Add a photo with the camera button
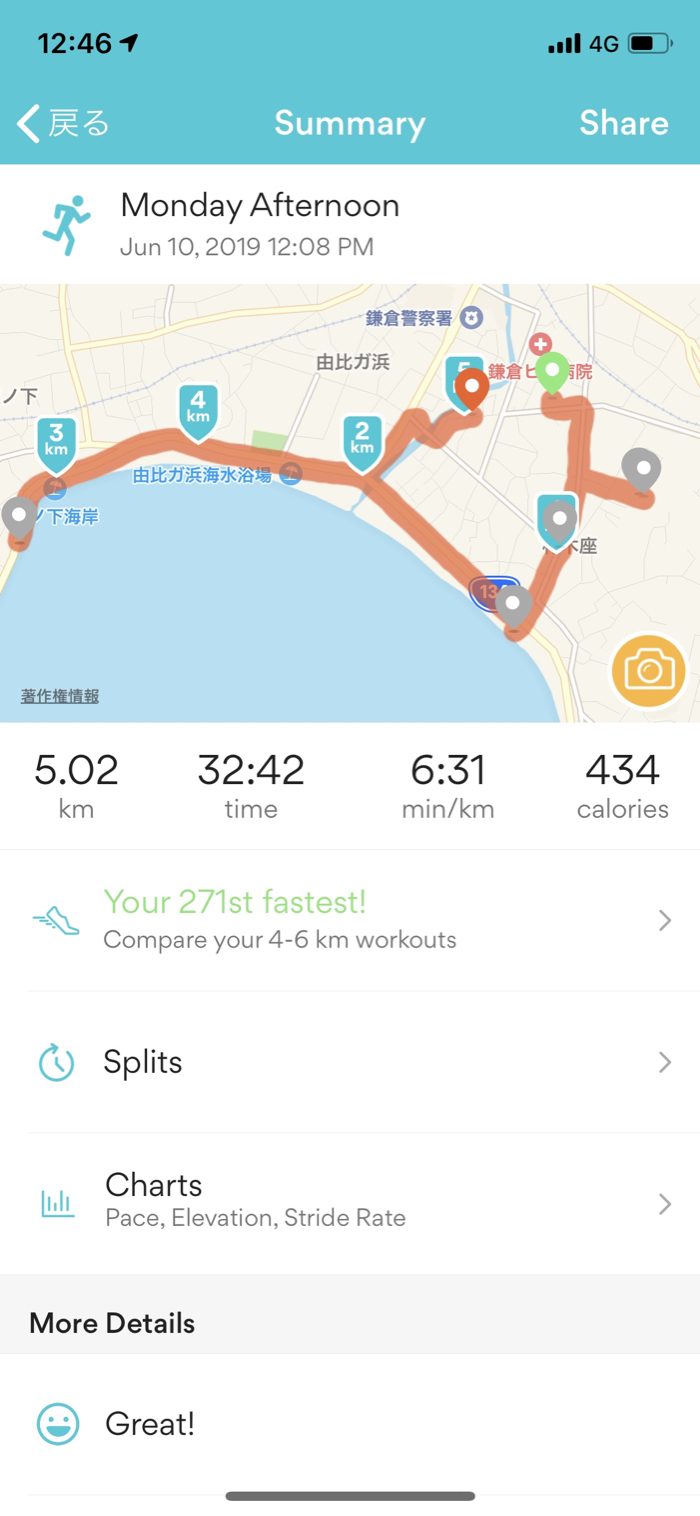Image resolution: width=700 pixels, height=1516 pixels. [x=649, y=670]
